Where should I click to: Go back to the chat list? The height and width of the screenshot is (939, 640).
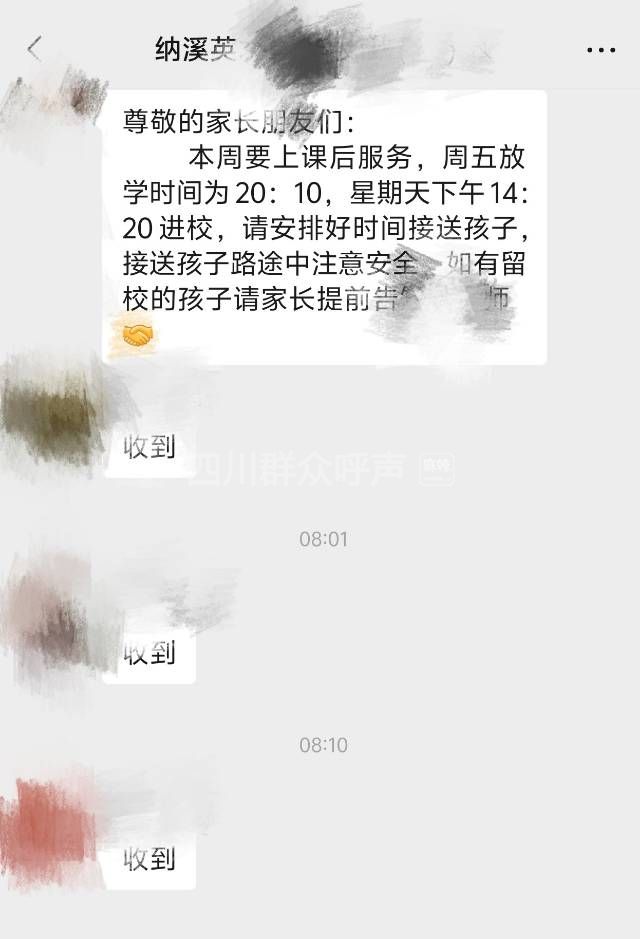pyautogui.click(x=35, y=49)
